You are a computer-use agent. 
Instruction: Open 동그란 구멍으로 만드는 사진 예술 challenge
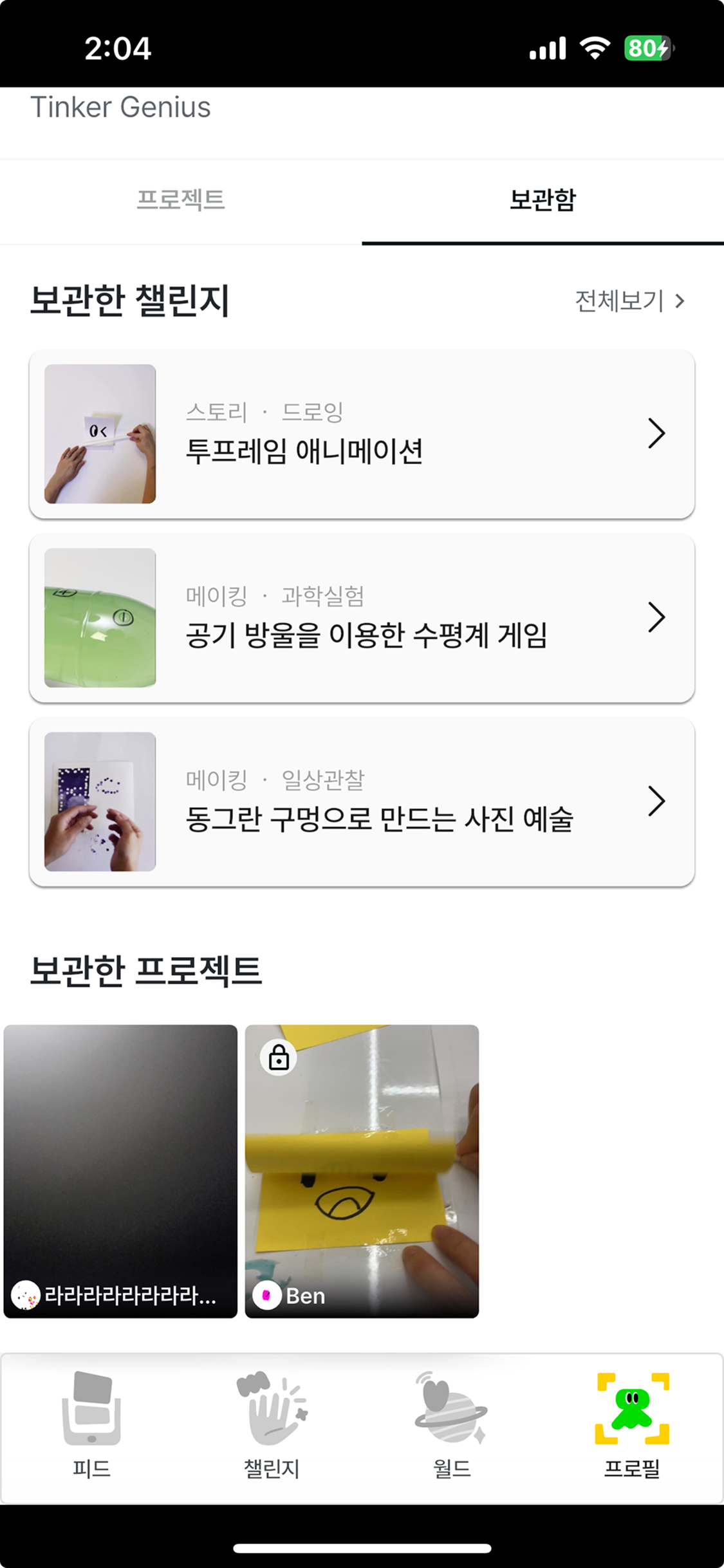pyautogui.click(x=362, y=802)
